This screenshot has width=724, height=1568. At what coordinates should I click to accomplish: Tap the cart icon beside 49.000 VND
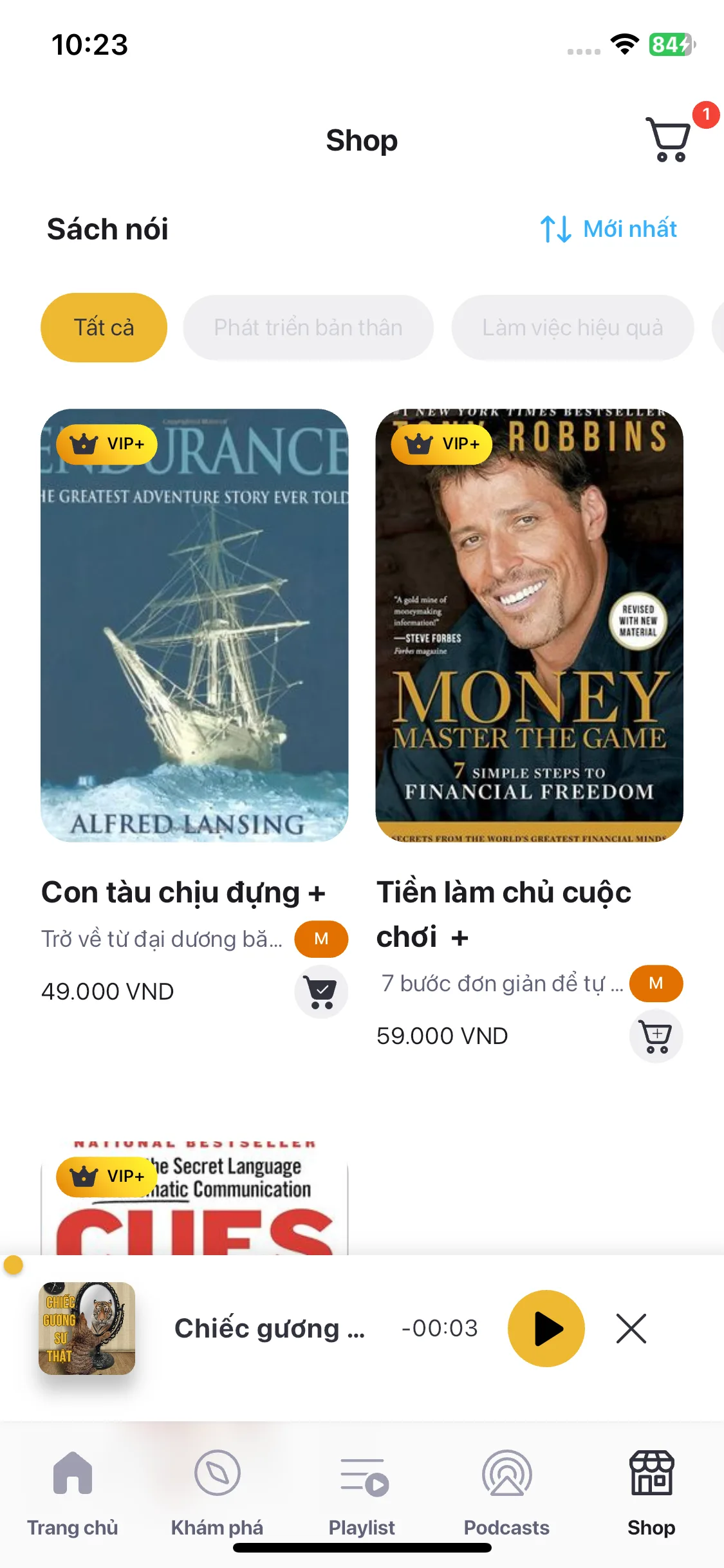point(321,992)
